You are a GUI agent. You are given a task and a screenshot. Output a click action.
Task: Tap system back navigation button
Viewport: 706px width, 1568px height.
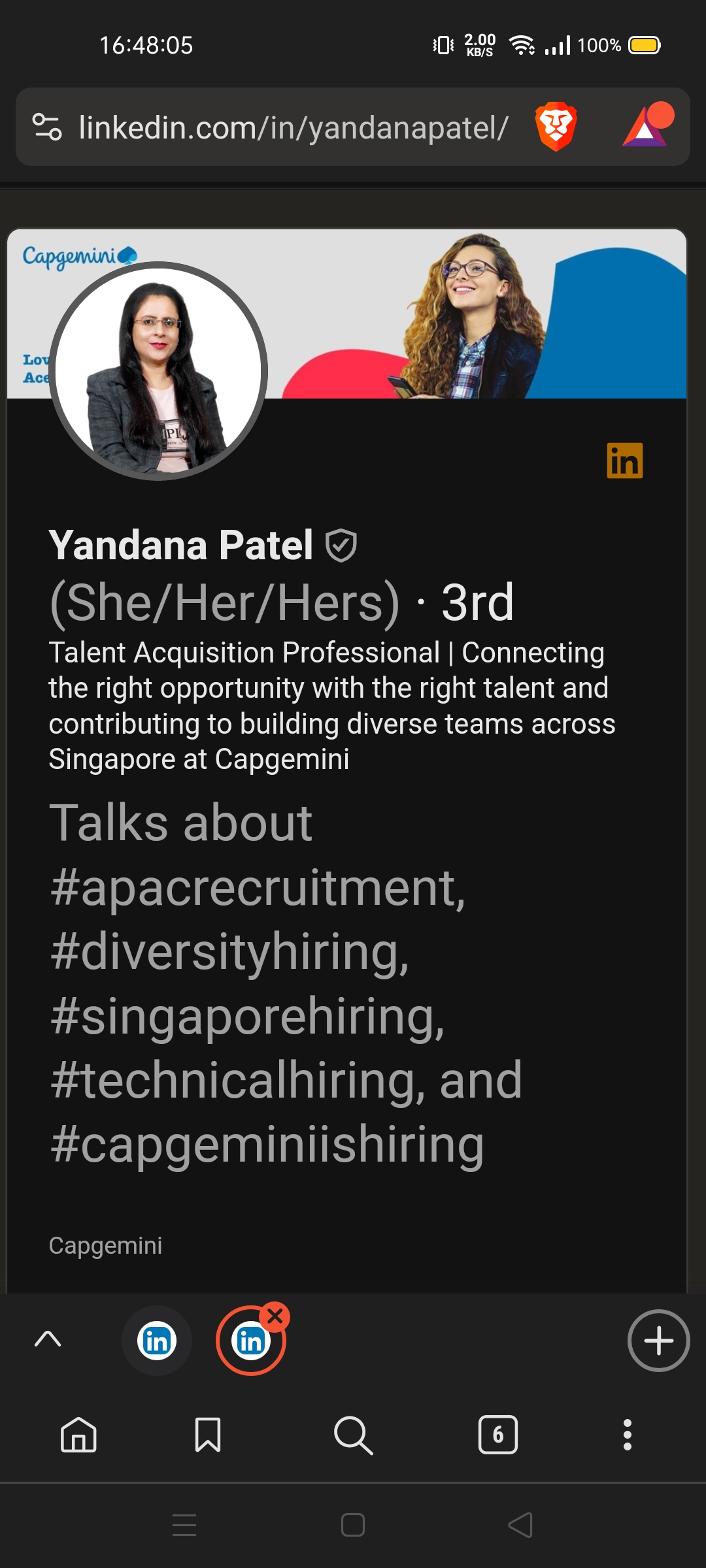[x=521, y=1526]
